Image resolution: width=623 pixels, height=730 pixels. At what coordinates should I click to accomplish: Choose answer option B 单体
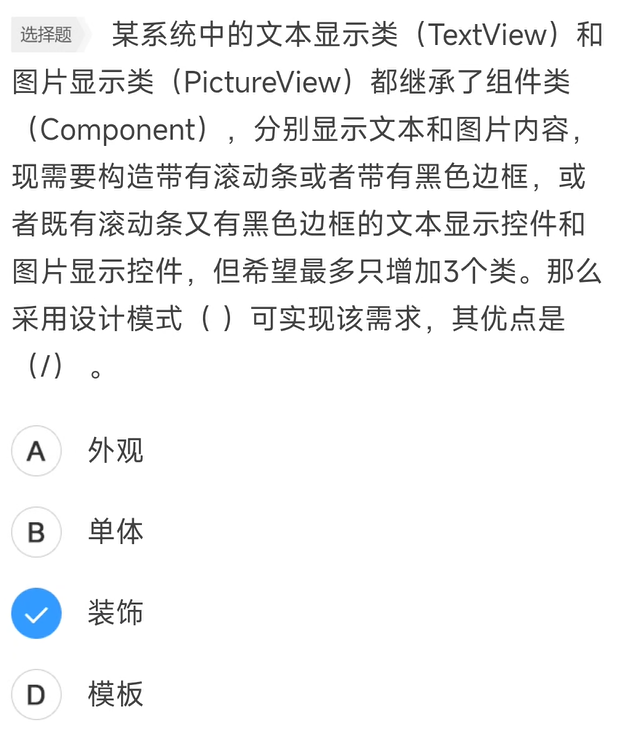(36, 532)
